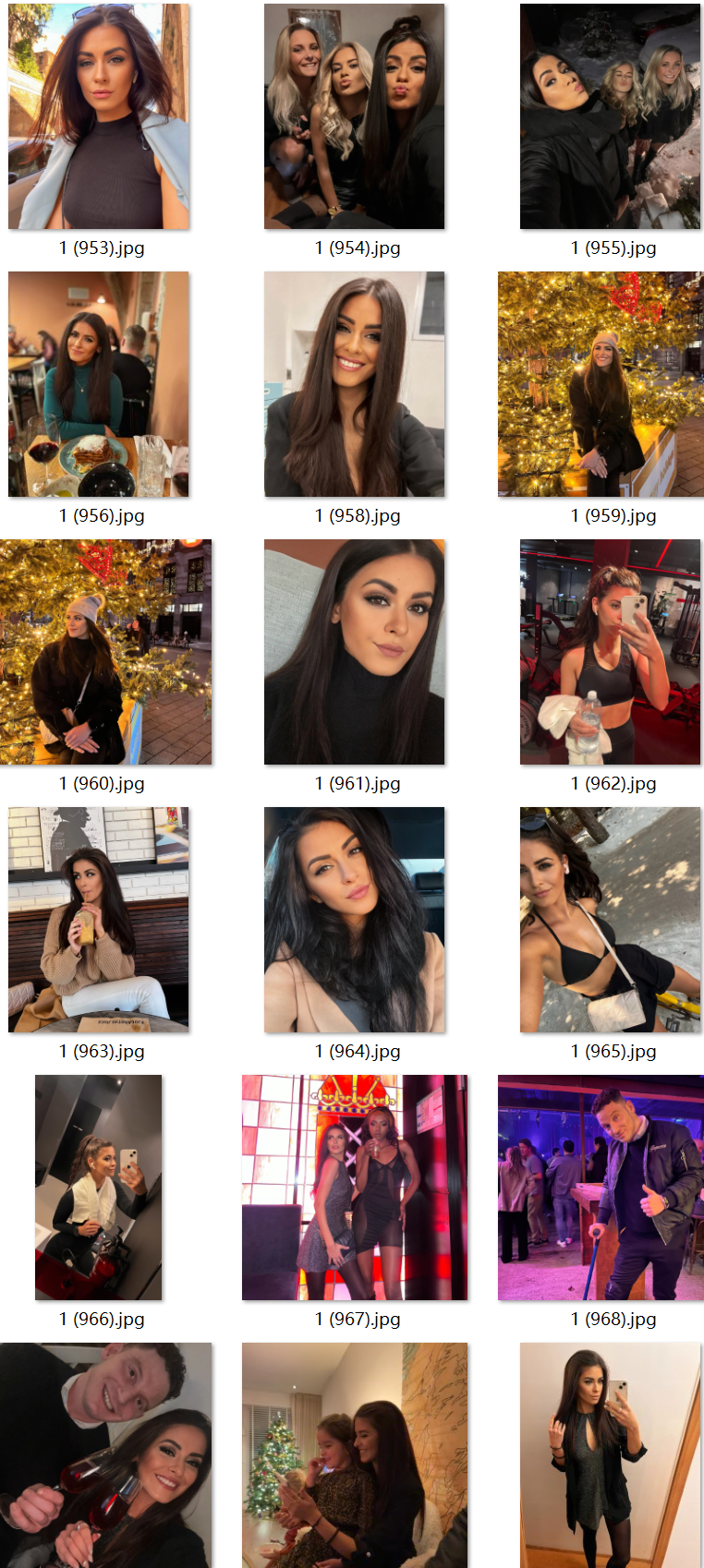The width and height of the screenshot is (704, 1568).
Task: Open the file 1 (961).jpg
Action: [x=354, y=652]
